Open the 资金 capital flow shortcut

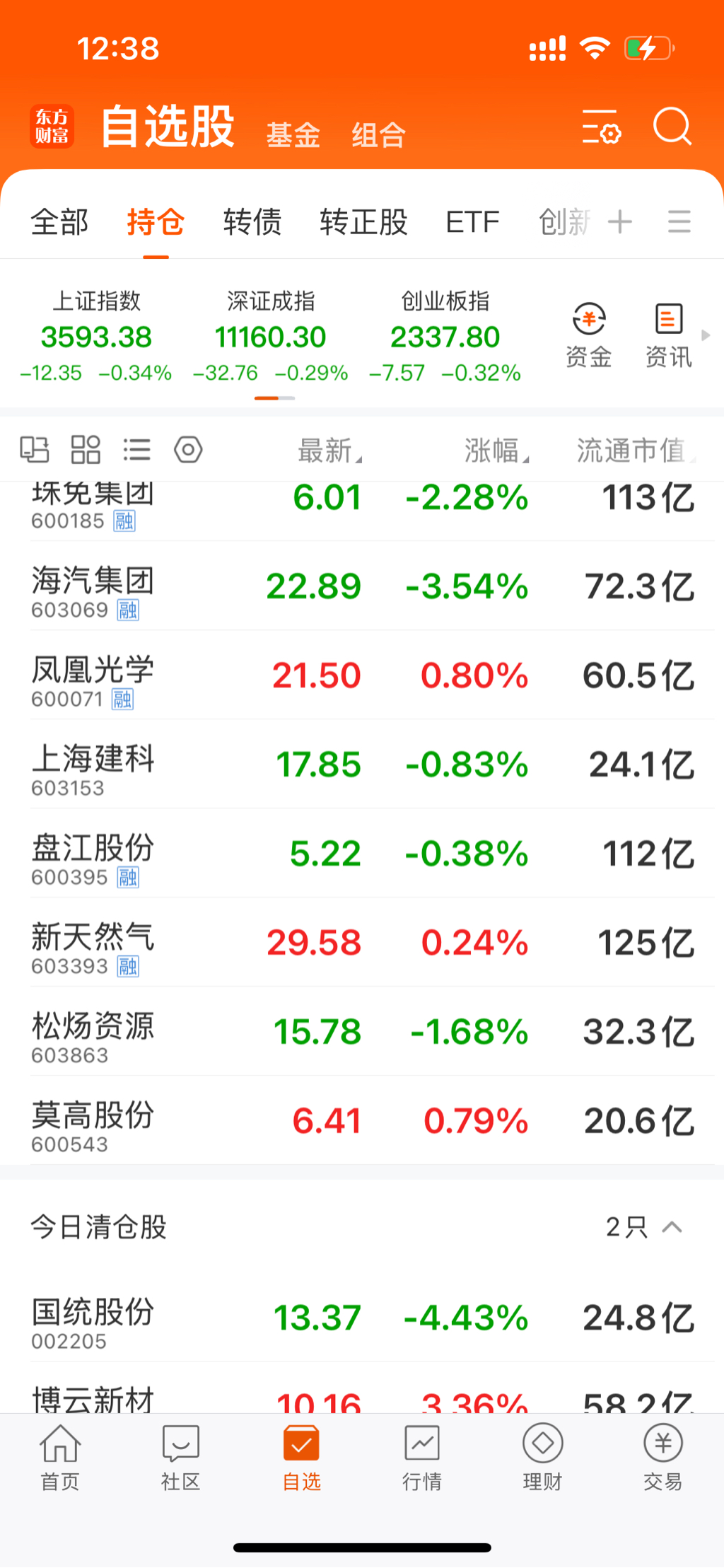coord(589,336)
